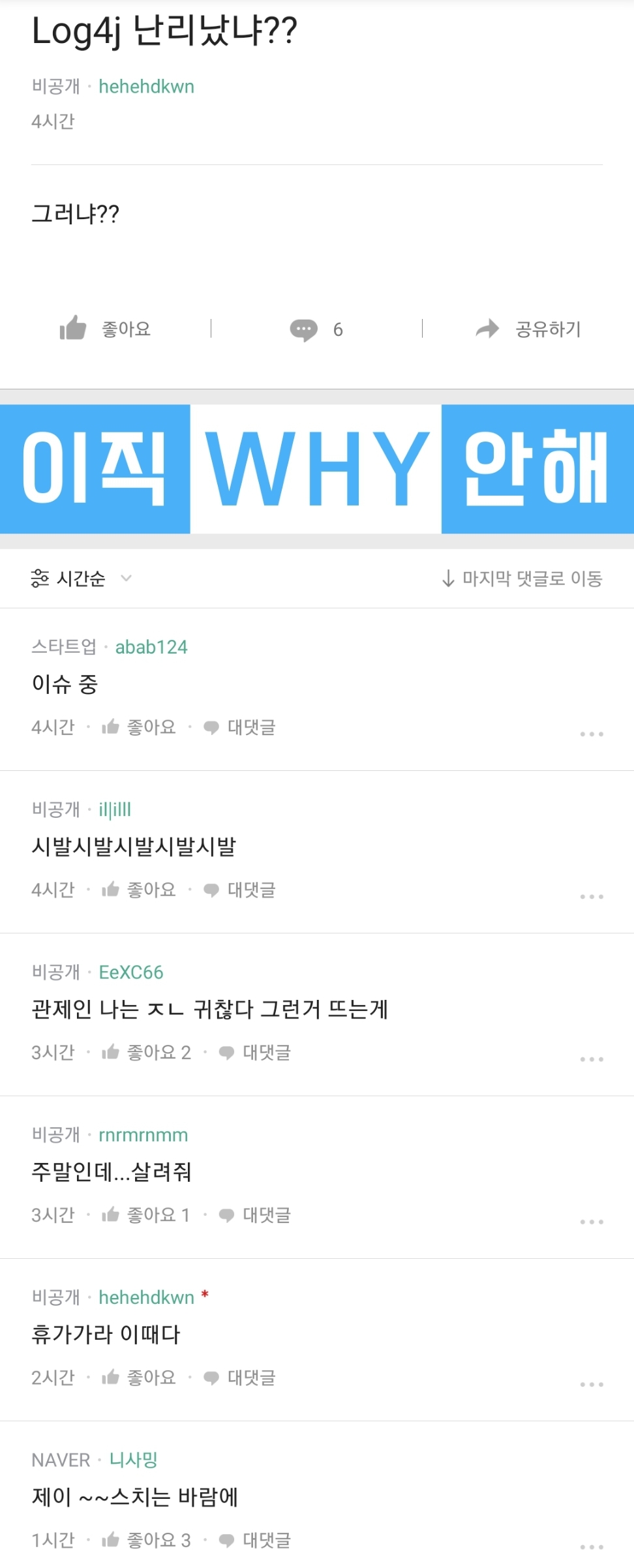Jump to last comment via 마지막 댓글로 이동

click(x=522, y=579)
